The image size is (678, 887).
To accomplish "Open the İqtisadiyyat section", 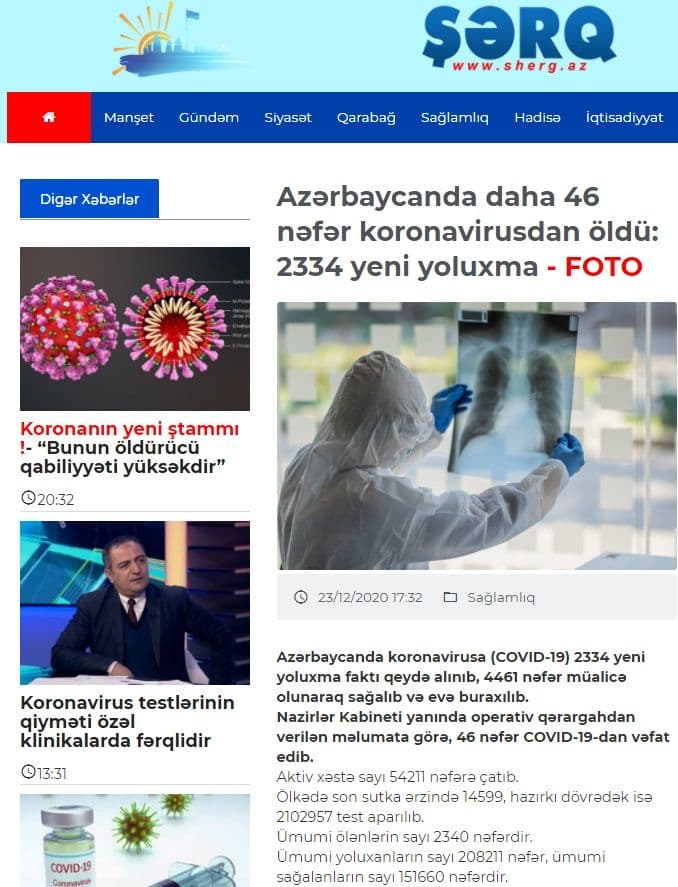I will tap(624, 117).
